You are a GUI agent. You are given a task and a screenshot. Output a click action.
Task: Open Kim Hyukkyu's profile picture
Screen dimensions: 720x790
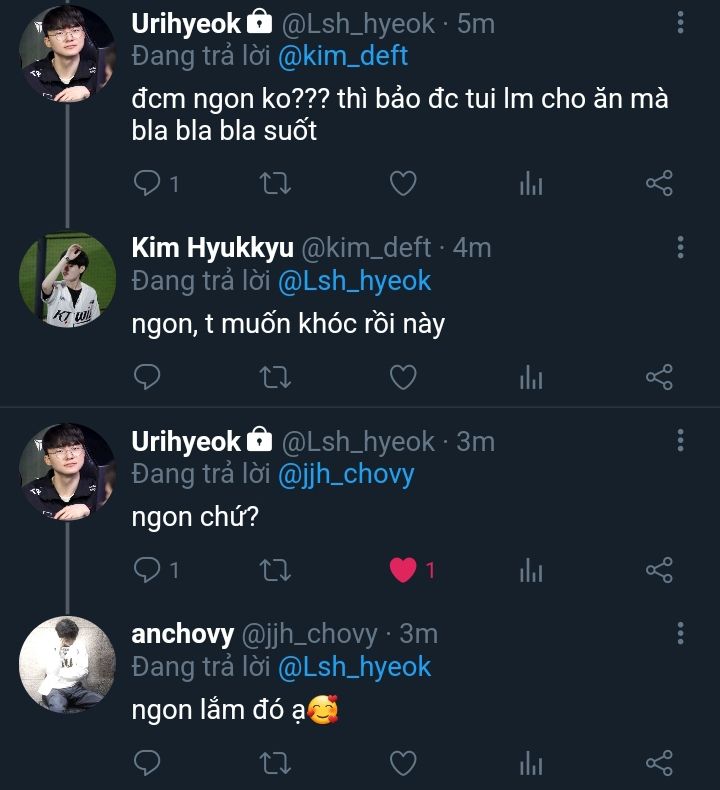tap(68, 280)
